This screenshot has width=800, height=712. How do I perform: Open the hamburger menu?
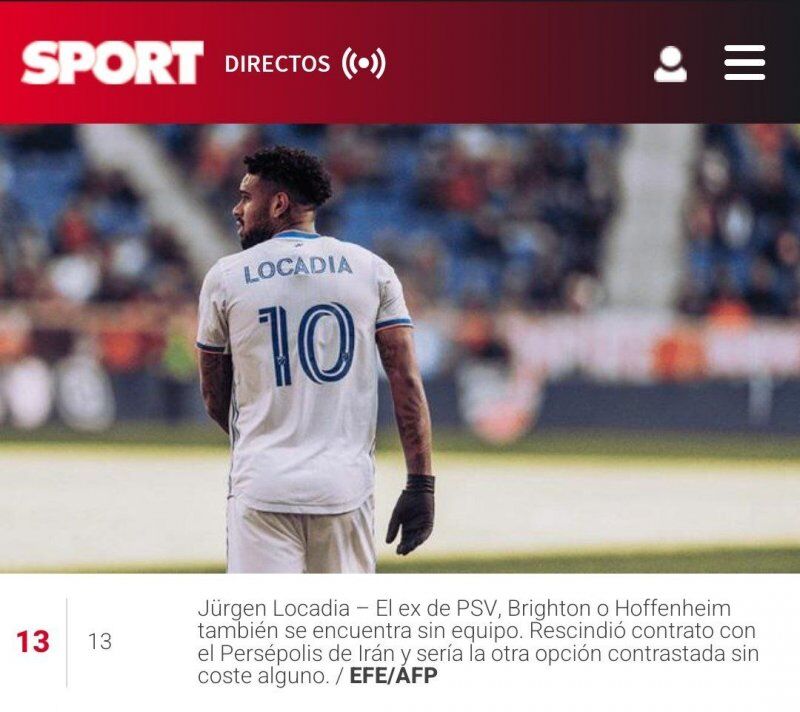click(x=744, y=63)
